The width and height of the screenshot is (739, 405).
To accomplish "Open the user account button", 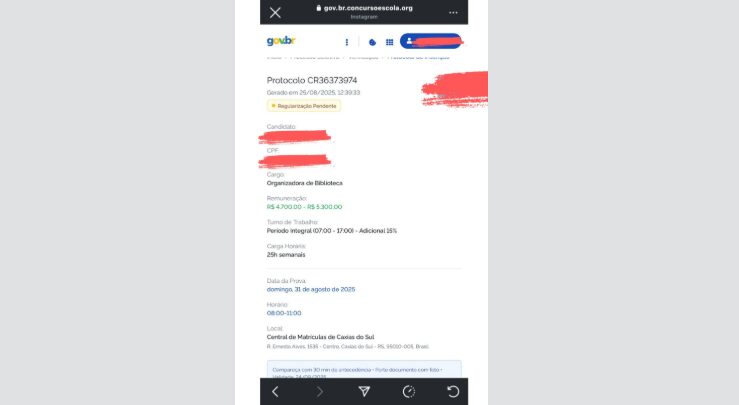I will point(430,42).
